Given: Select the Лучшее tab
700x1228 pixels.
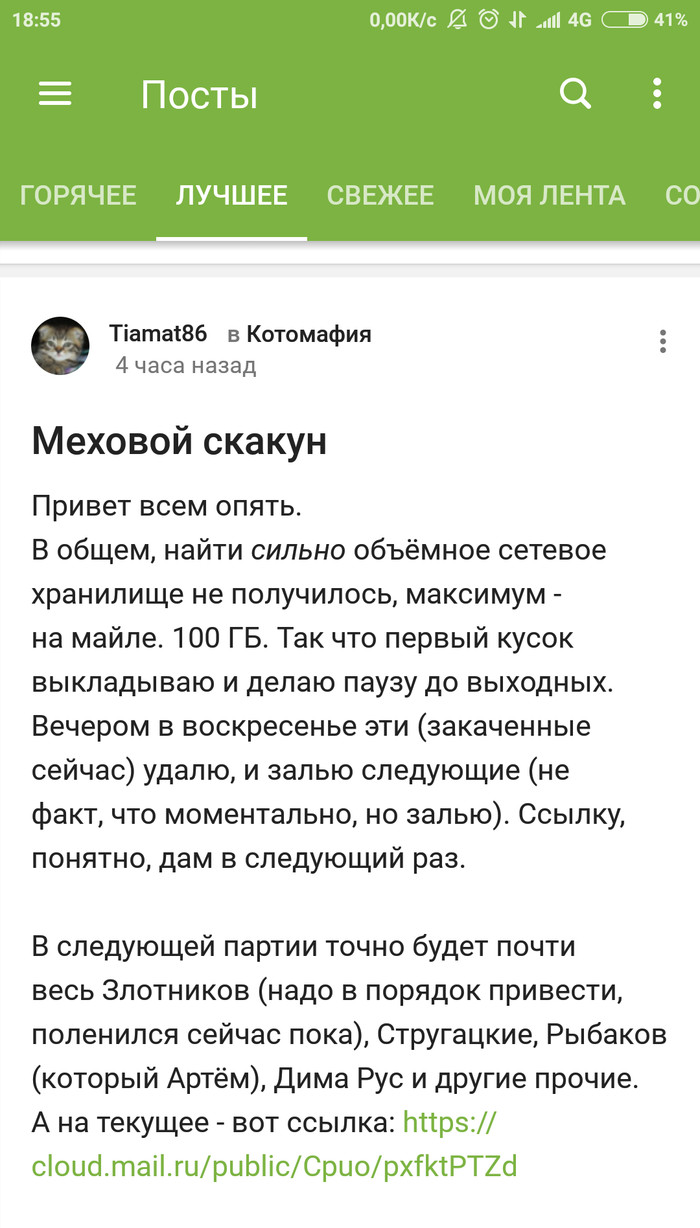Looking at the screenshot, I should click(x=231, y=196).
